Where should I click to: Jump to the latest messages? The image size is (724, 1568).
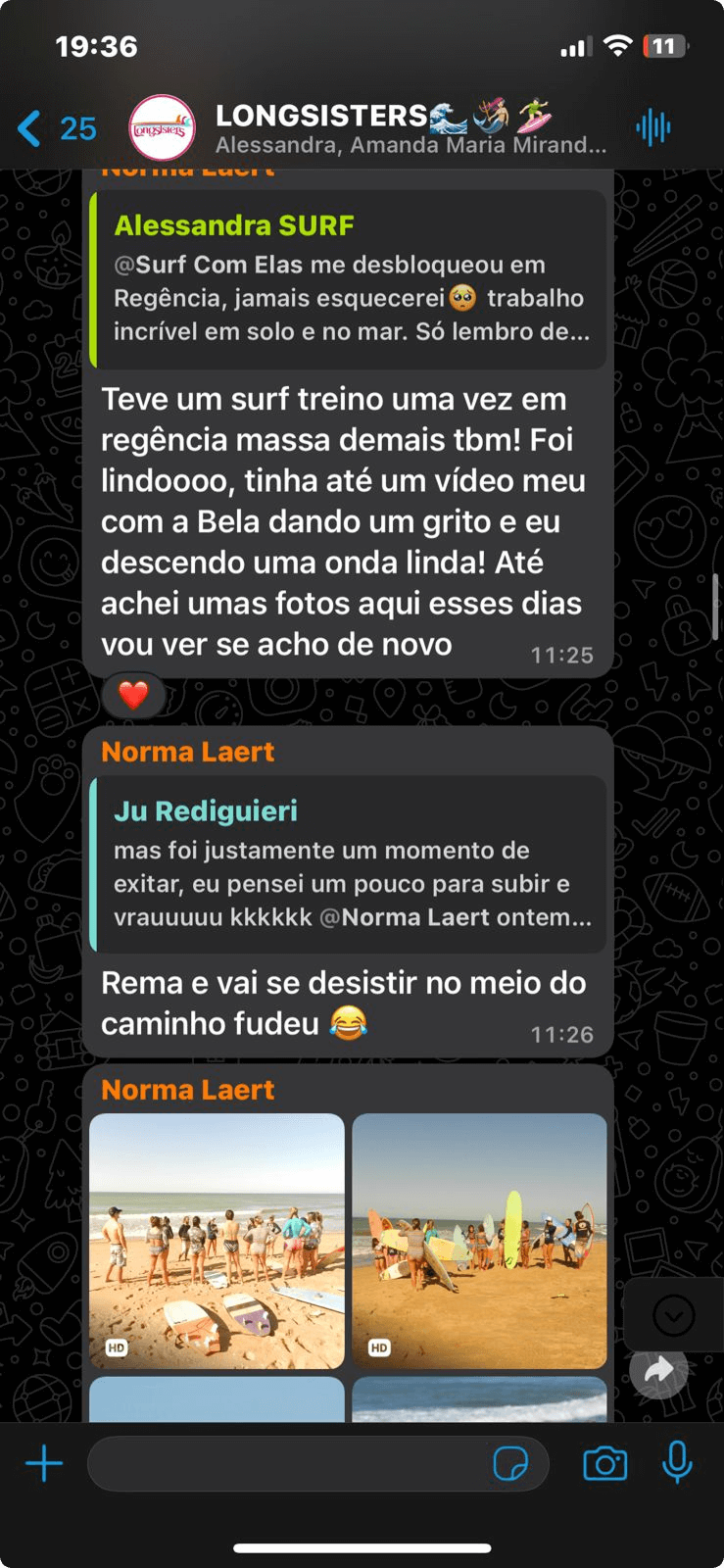coord(673,1315)
